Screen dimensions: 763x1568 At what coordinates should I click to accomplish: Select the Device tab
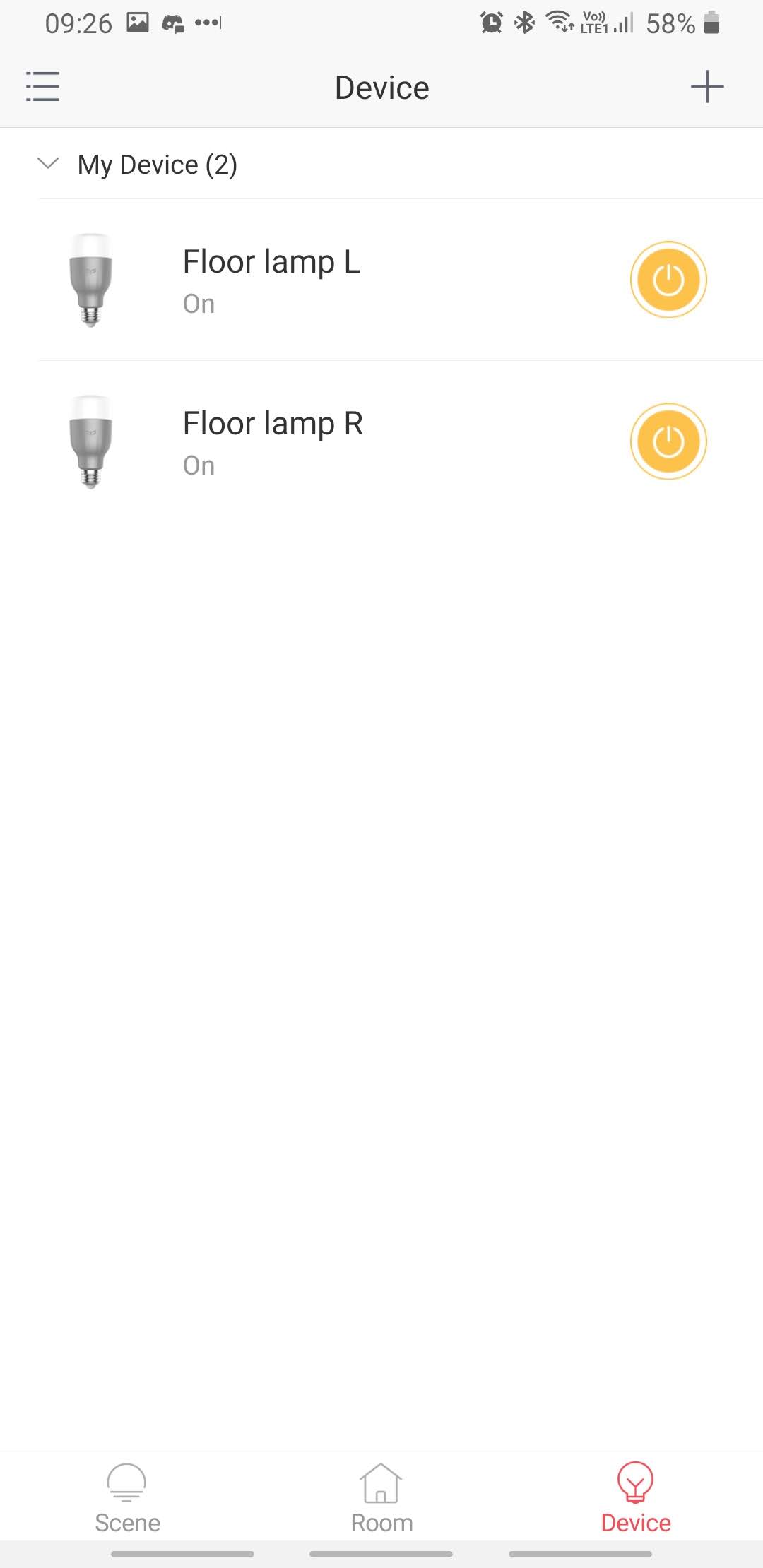635,1497
